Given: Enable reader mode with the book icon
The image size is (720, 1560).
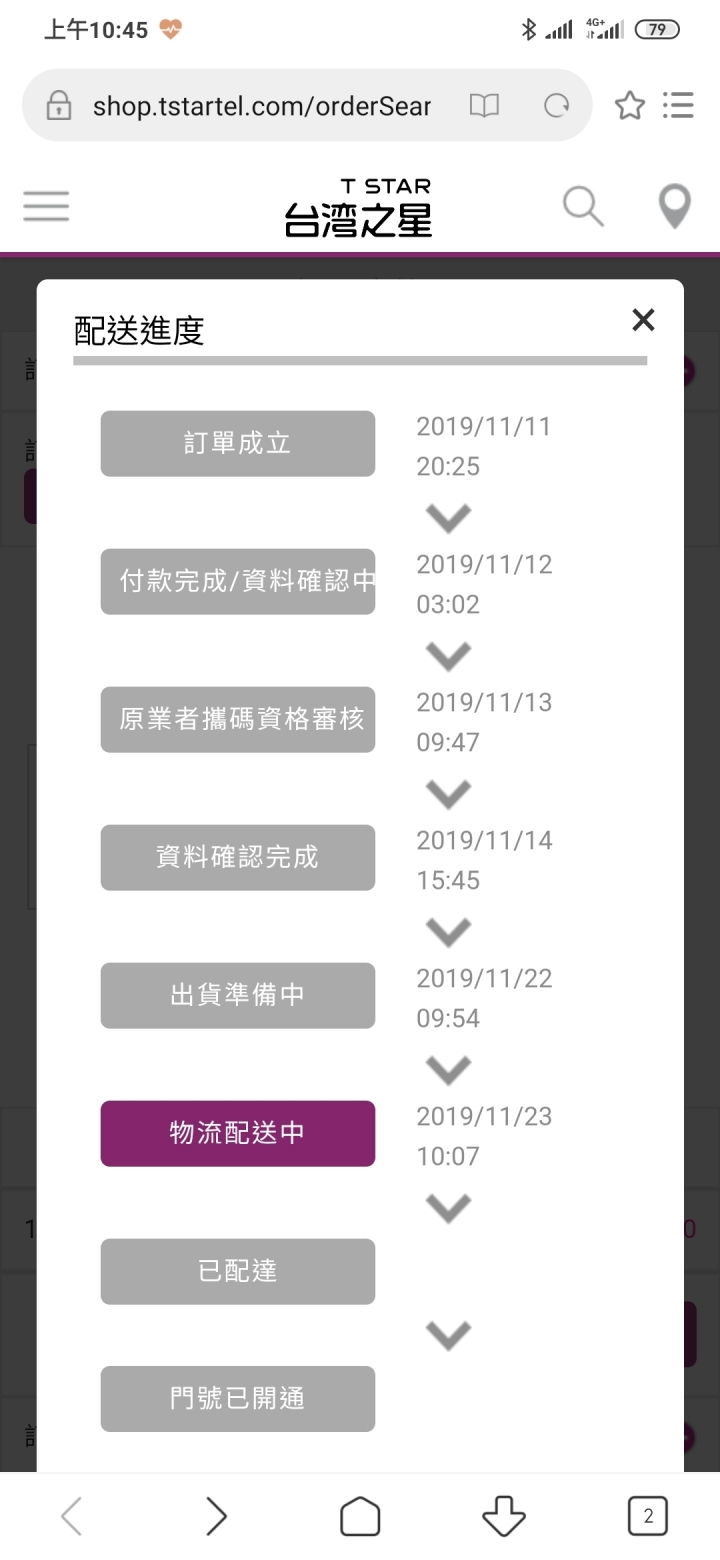Looking at the screenshot, I should tap(484, 105).
